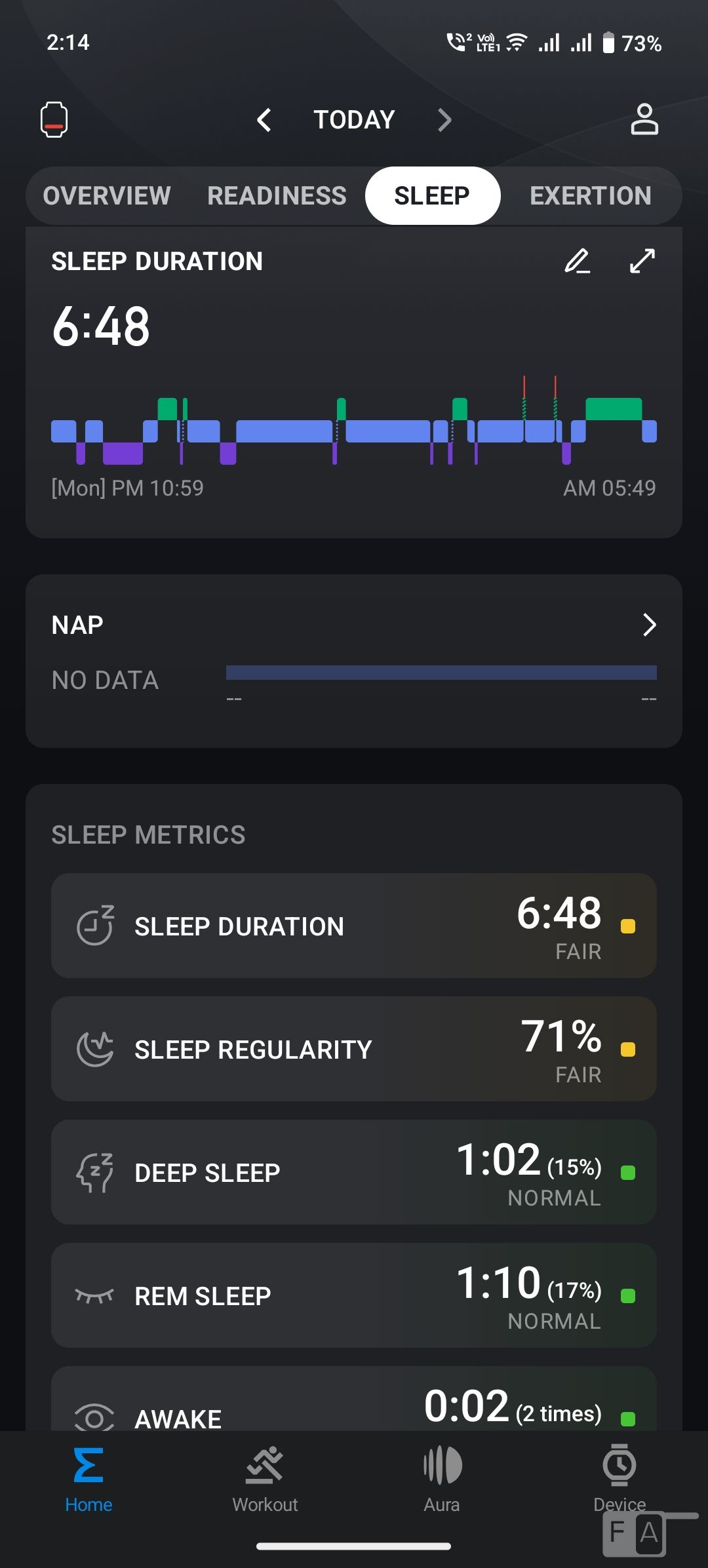Image resolution: width=708 pixels, height=1568 pixels.
Task: Go to the previous day
Action: [x=264, y=120]
